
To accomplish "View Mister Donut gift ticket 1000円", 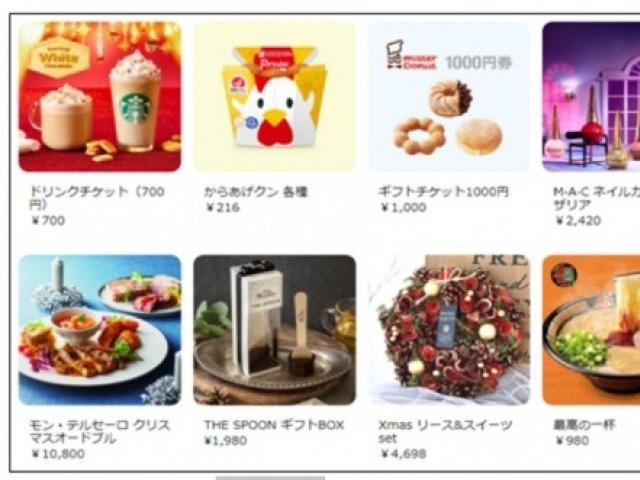I will 448,97.
